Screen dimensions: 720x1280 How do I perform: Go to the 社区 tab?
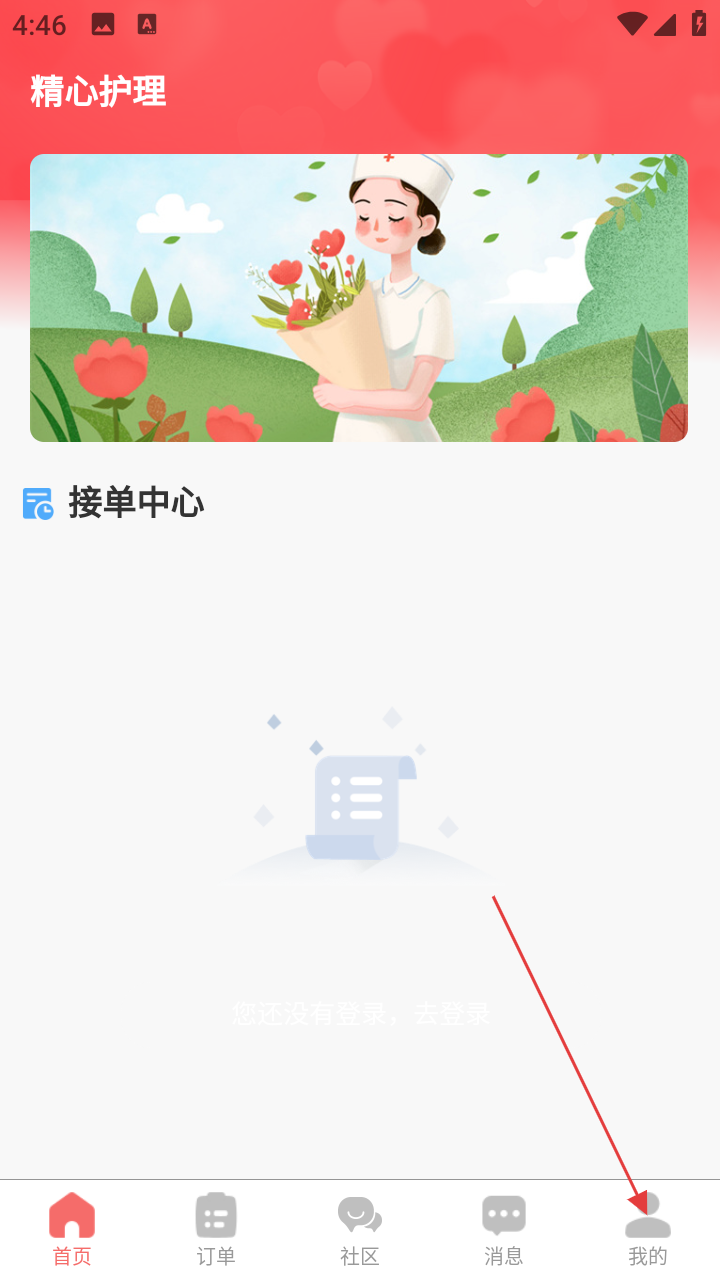tap(360, 1230)
